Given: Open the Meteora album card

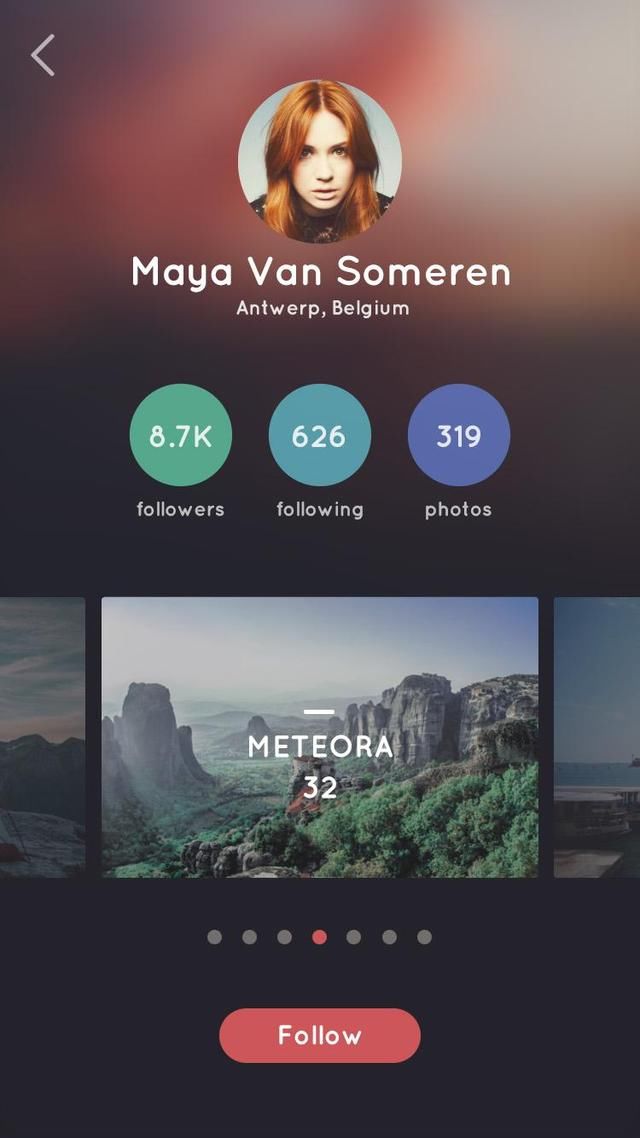Looking at the screenshot, I should pos(320,737).
